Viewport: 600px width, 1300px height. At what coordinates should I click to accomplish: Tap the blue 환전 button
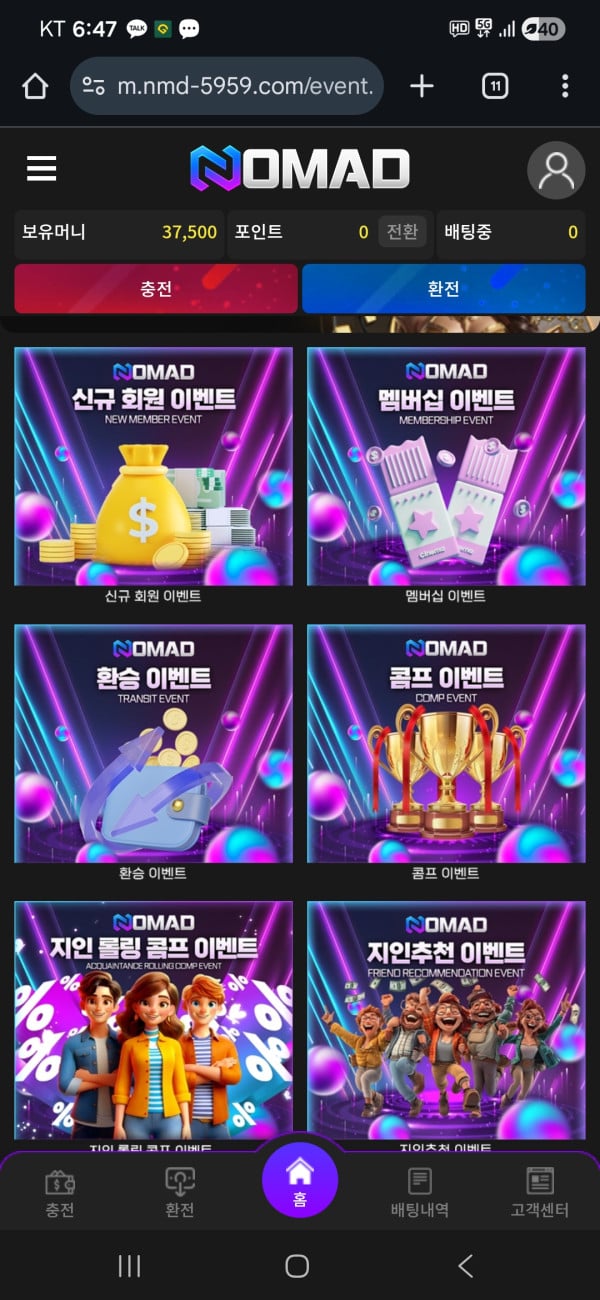pos(443,289)
